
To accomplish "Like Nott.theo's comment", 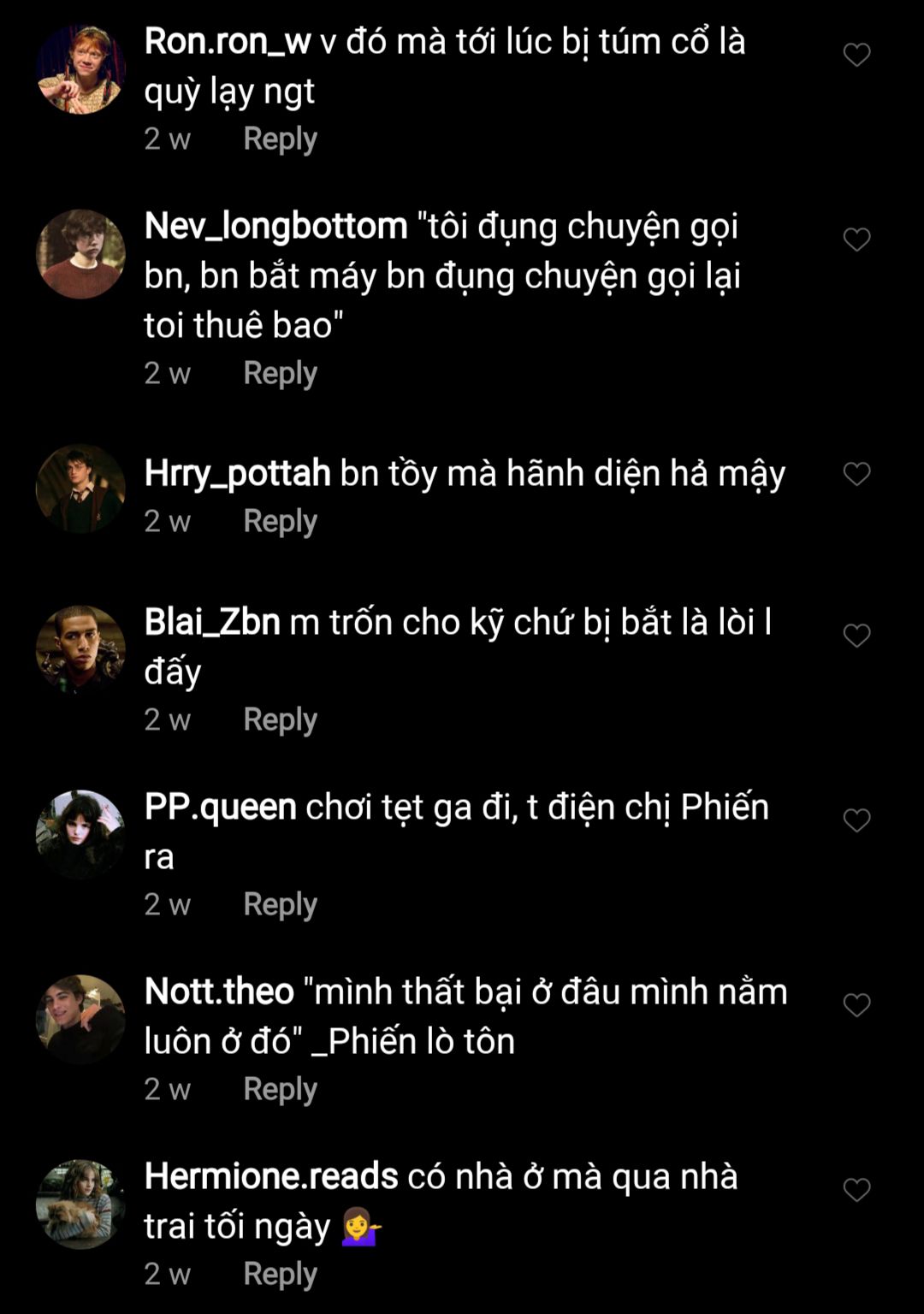I will point(856,1004).
